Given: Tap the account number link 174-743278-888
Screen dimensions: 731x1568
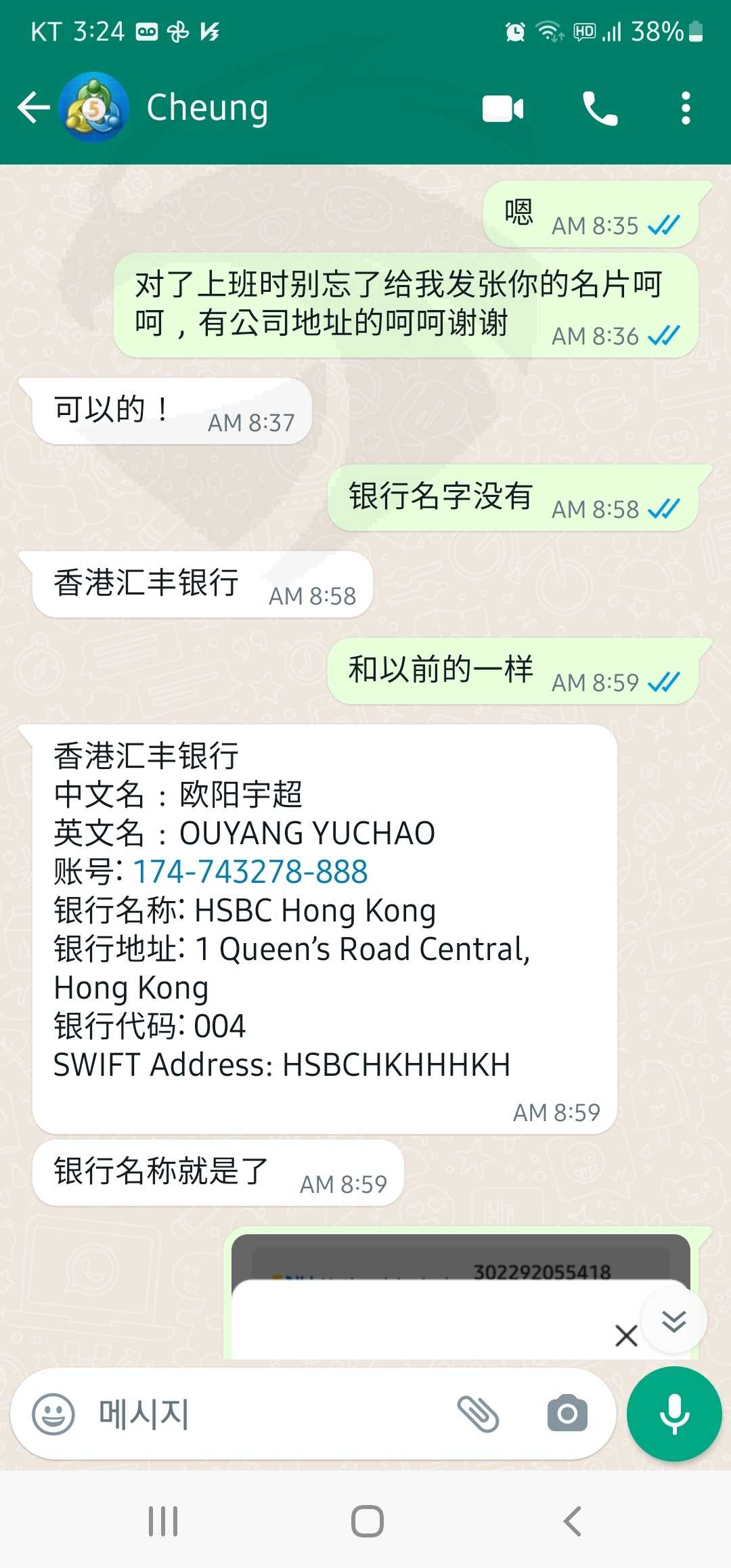Looking at the screenshot, I should pos(250,871).
